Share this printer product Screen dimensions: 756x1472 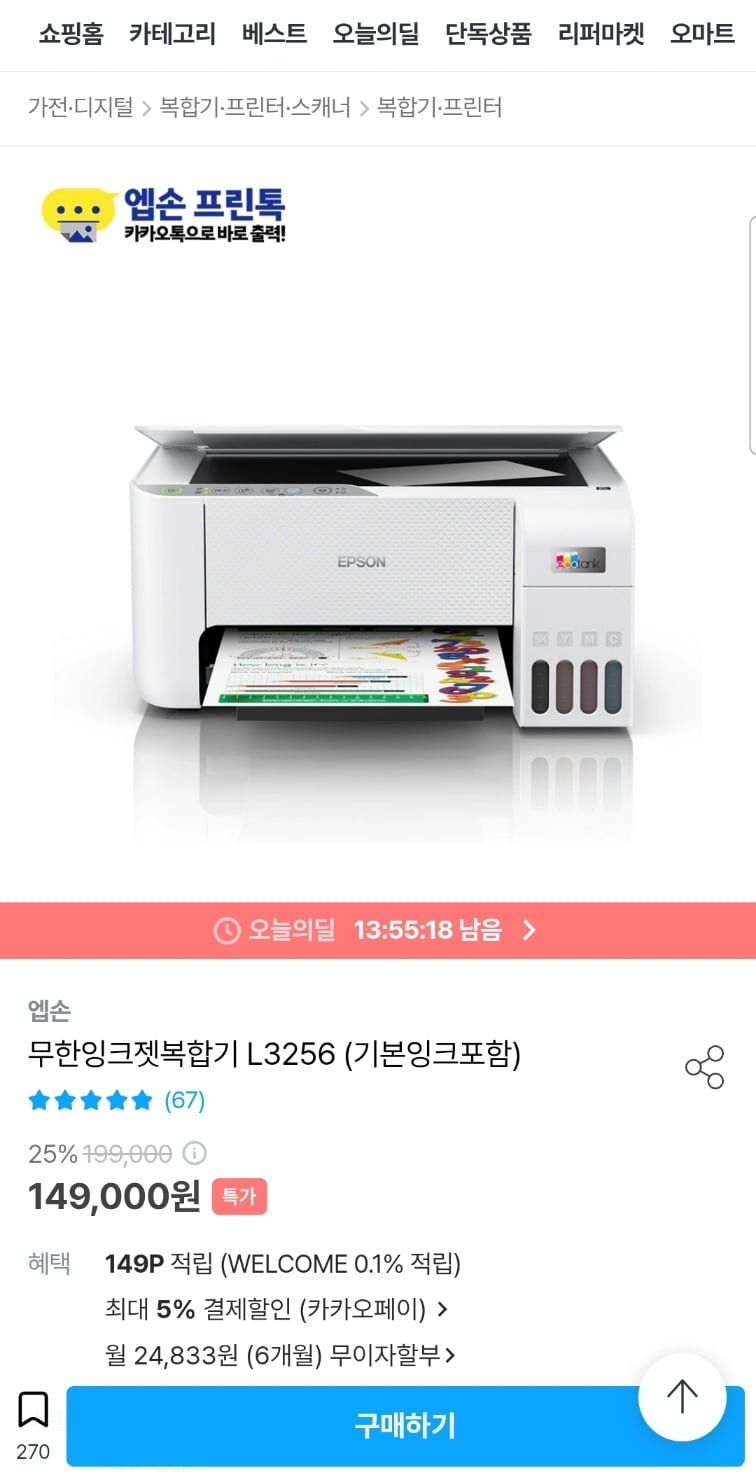click(x=704, y=1067)
